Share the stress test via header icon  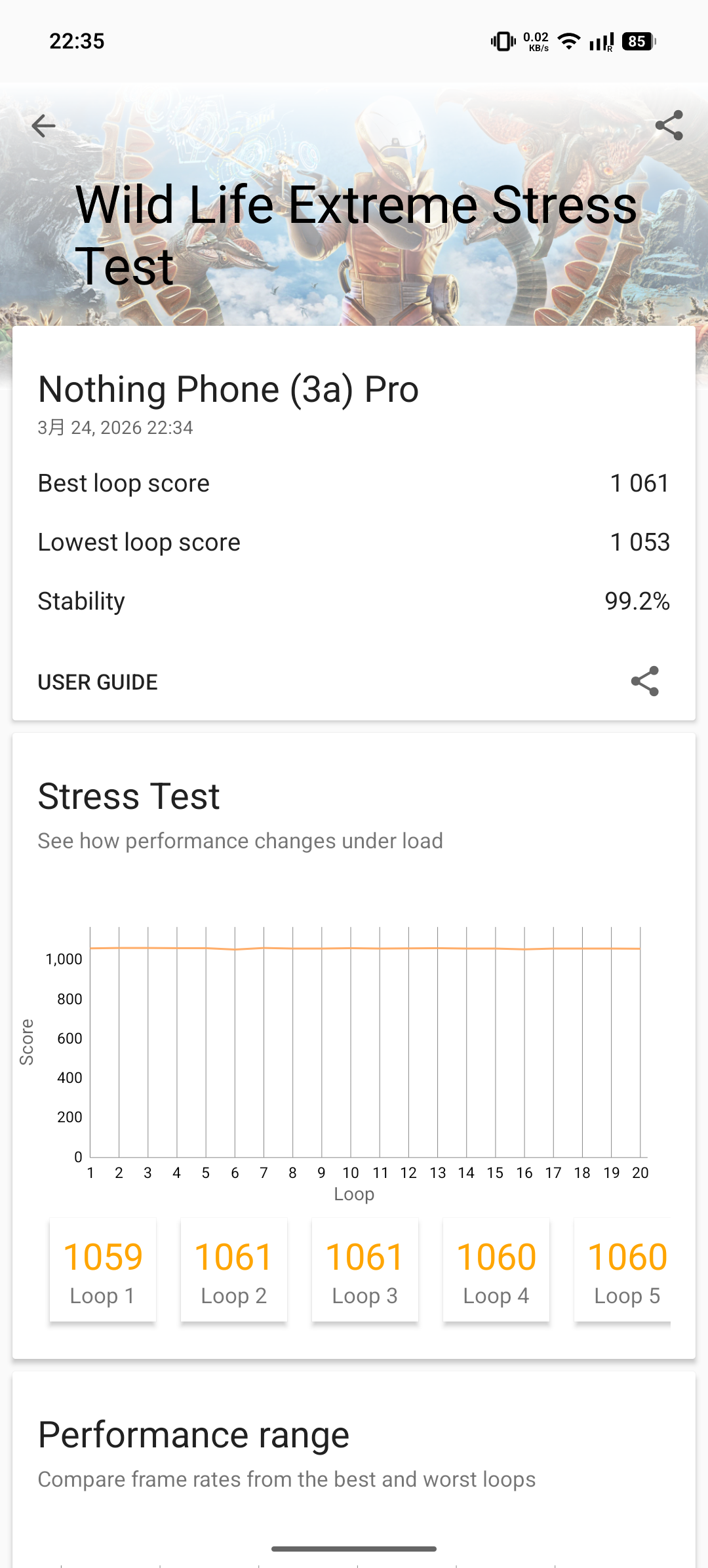point(669,125)
